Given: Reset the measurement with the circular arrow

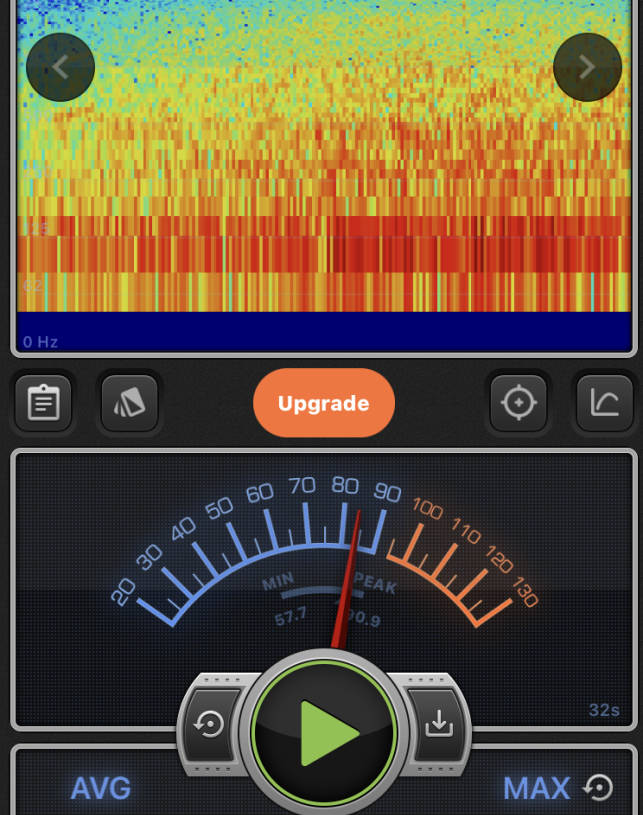Looking at the screenshot, I should coord(210,724).
